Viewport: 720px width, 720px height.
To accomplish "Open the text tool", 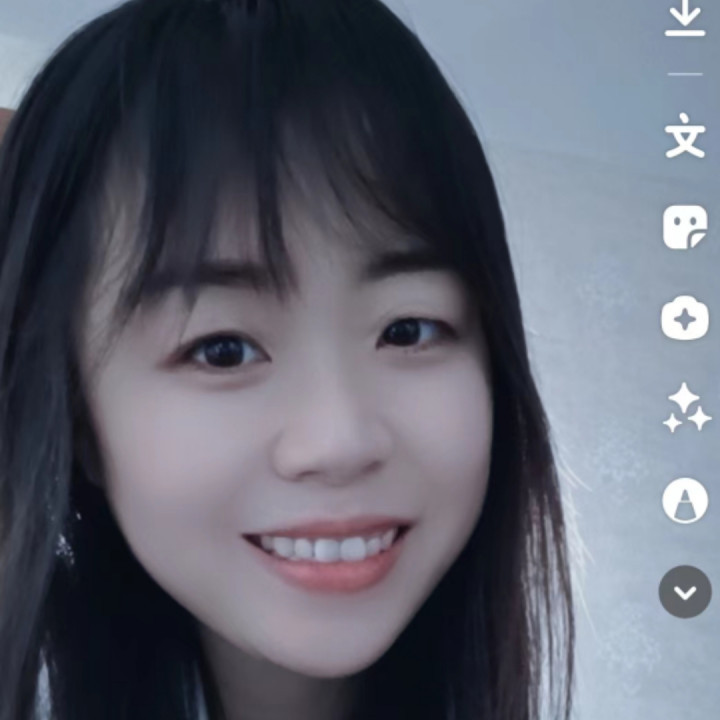I will coord(685,136).
